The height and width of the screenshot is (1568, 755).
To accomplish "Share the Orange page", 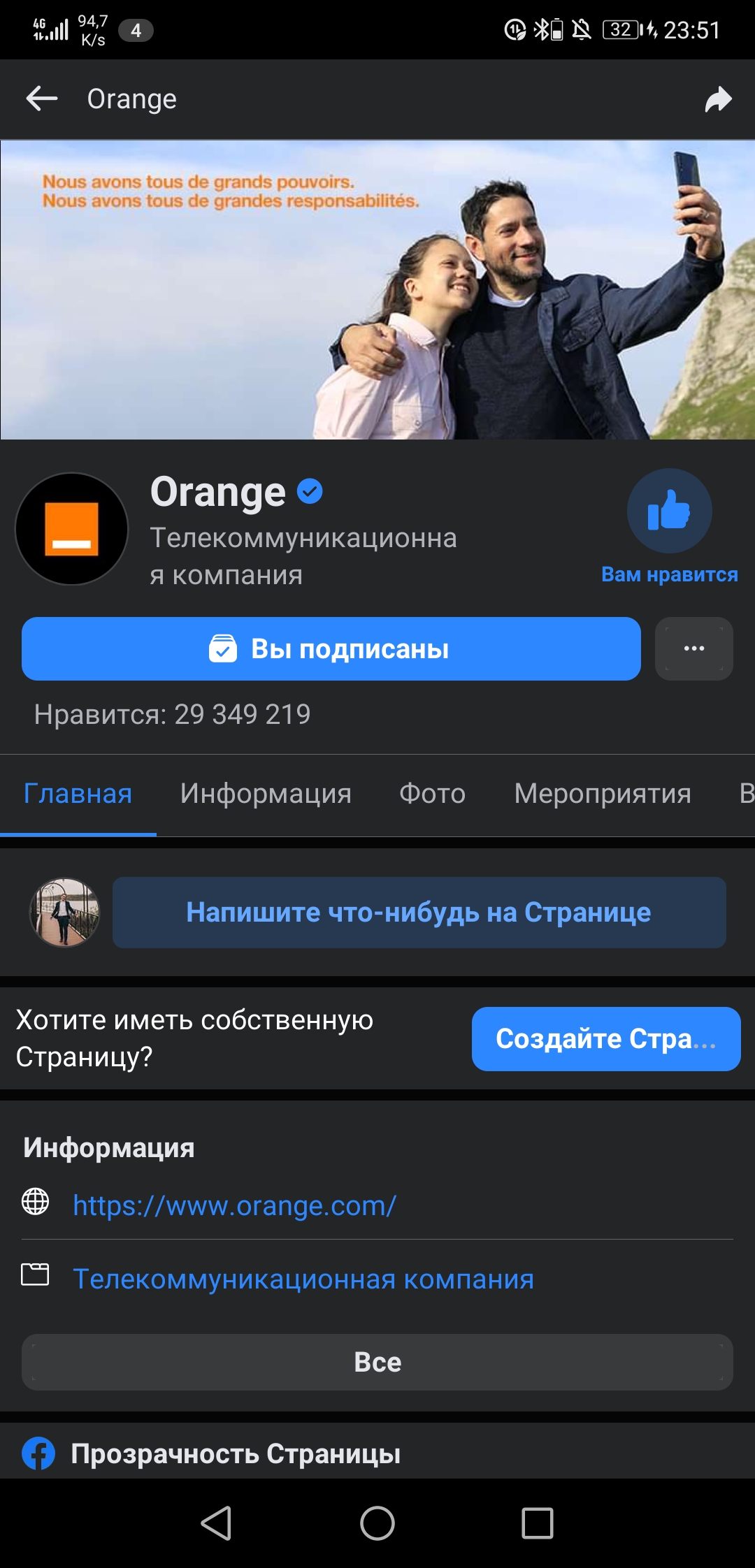I will (x=718, y=99).
